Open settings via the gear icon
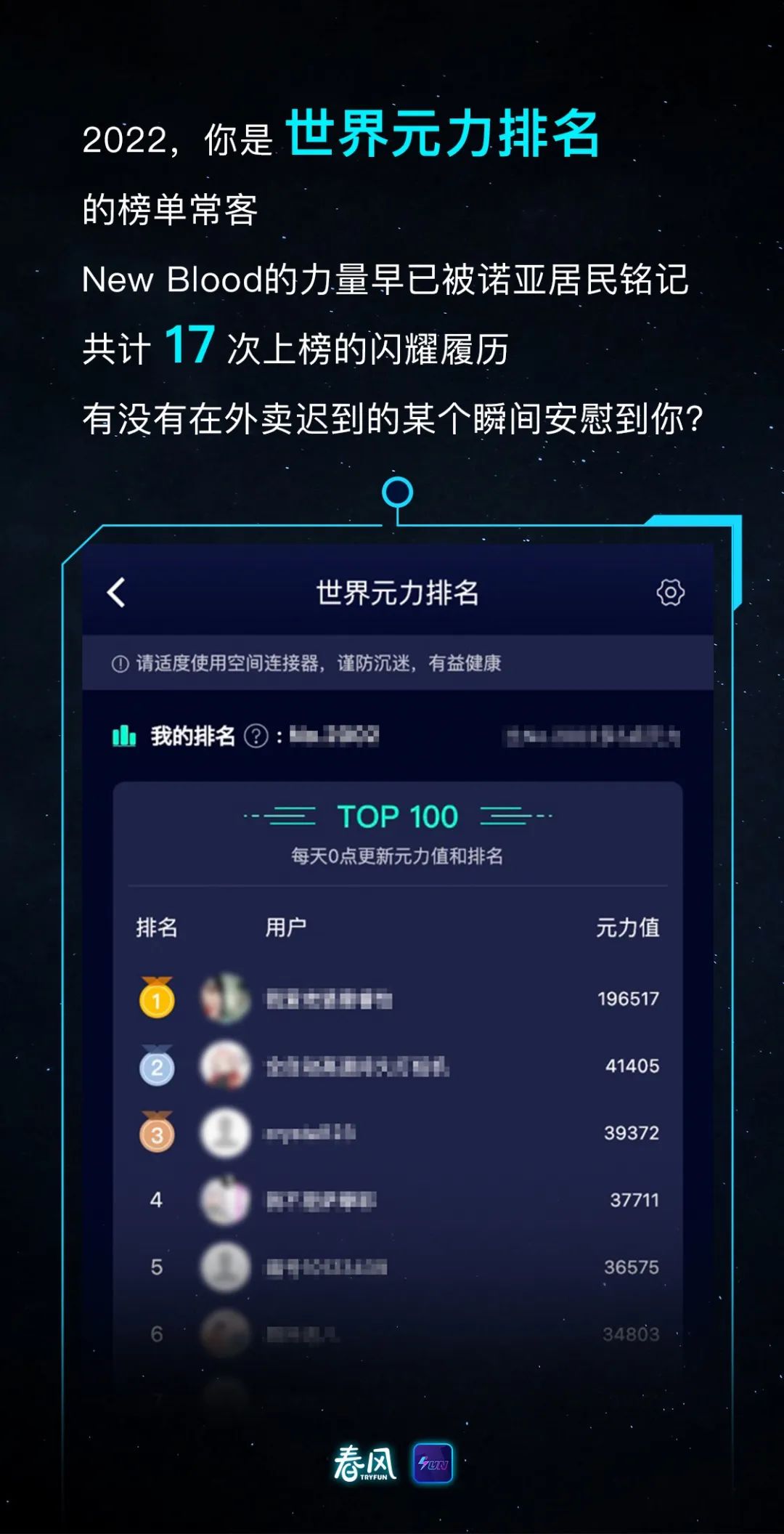This screenshot has height=1534, width=784. 669,593
